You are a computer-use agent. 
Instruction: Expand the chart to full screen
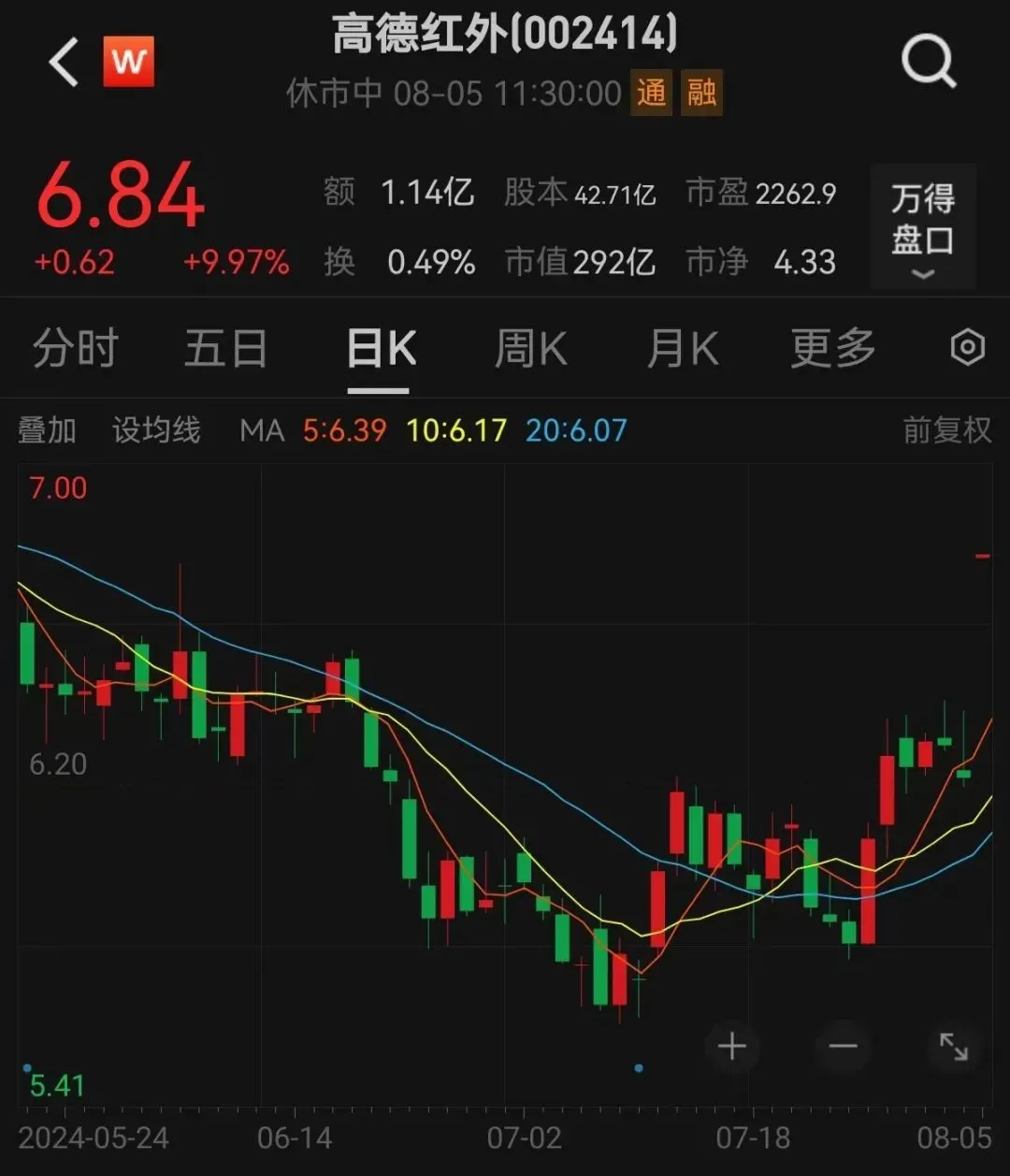953,1046
